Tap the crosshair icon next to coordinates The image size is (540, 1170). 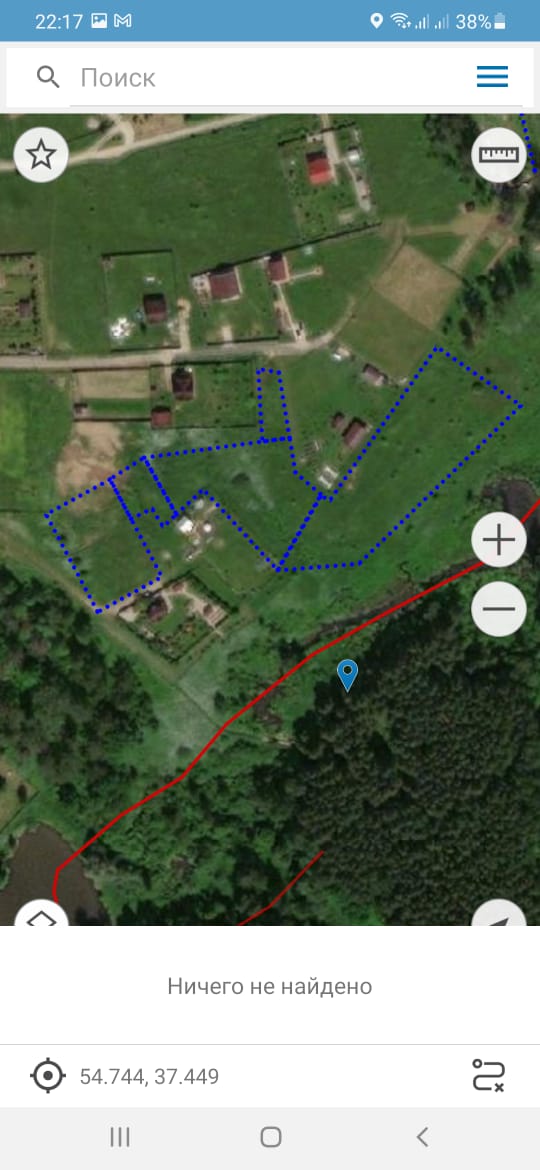48,1076
